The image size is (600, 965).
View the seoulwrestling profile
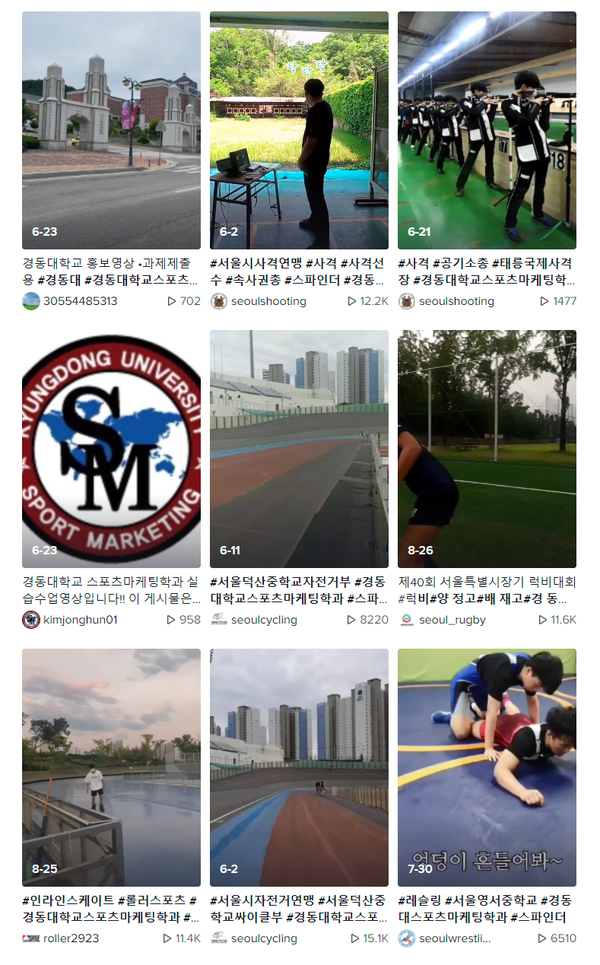pos(455,939)
